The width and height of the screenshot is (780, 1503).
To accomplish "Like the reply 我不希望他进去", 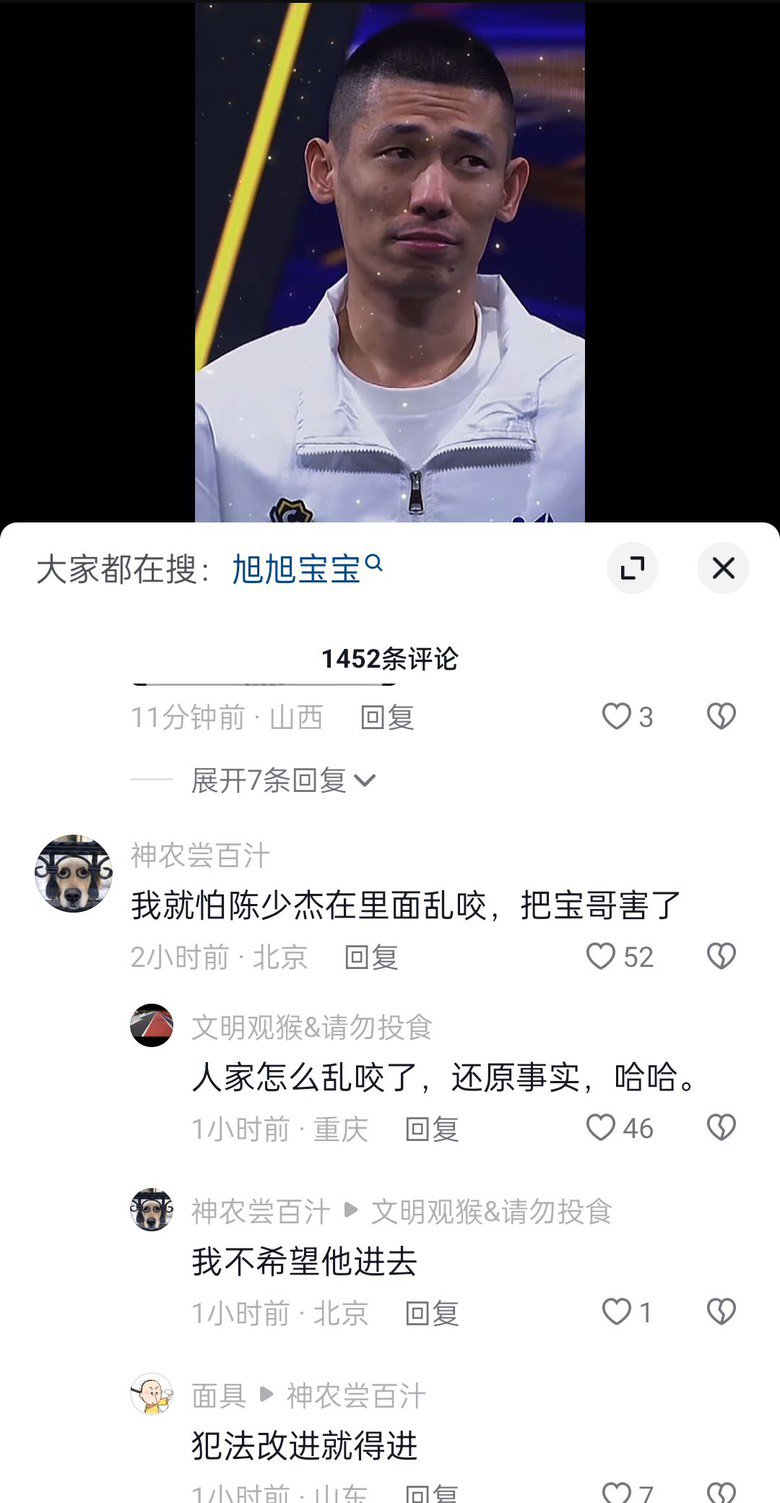I will tap(617, 1312).
